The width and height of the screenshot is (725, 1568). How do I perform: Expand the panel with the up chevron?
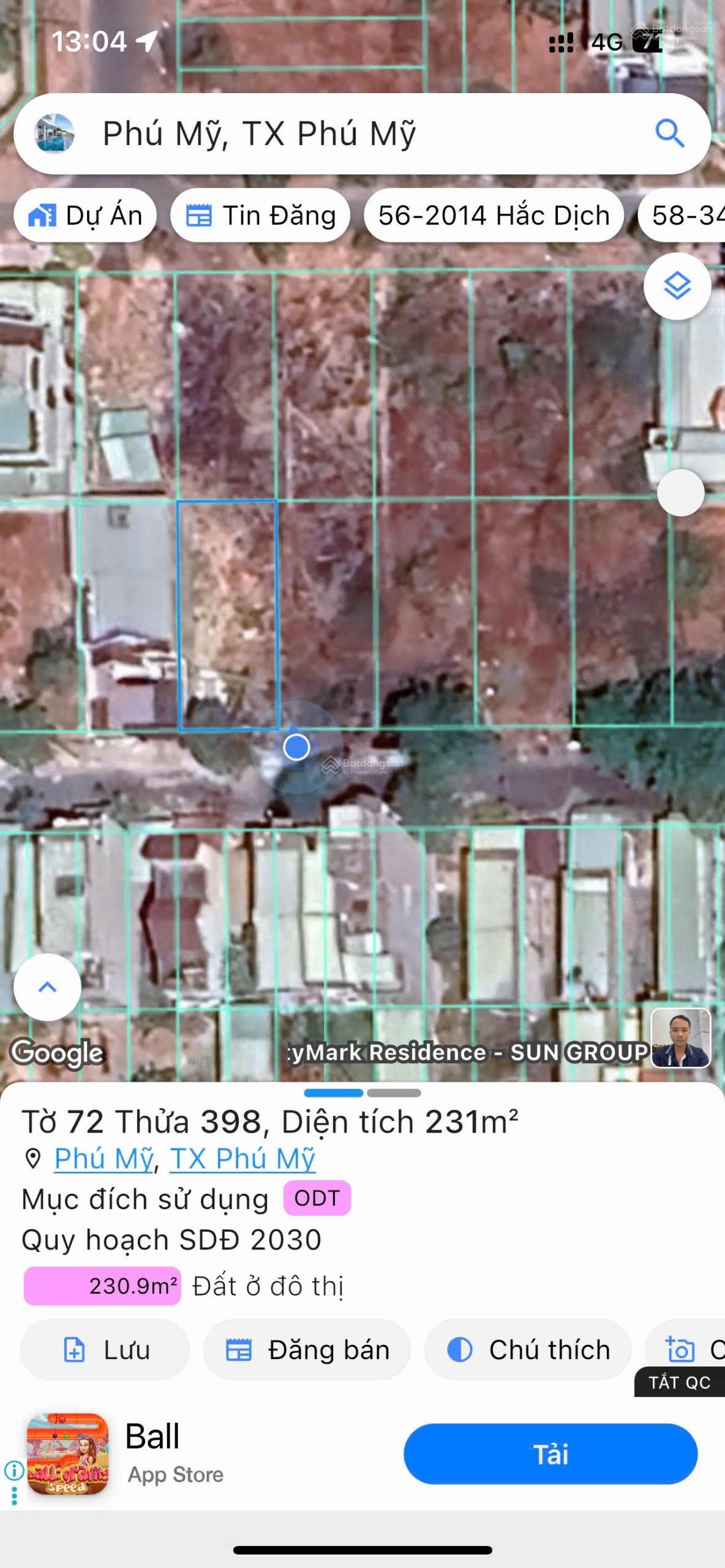pos(48,987)
